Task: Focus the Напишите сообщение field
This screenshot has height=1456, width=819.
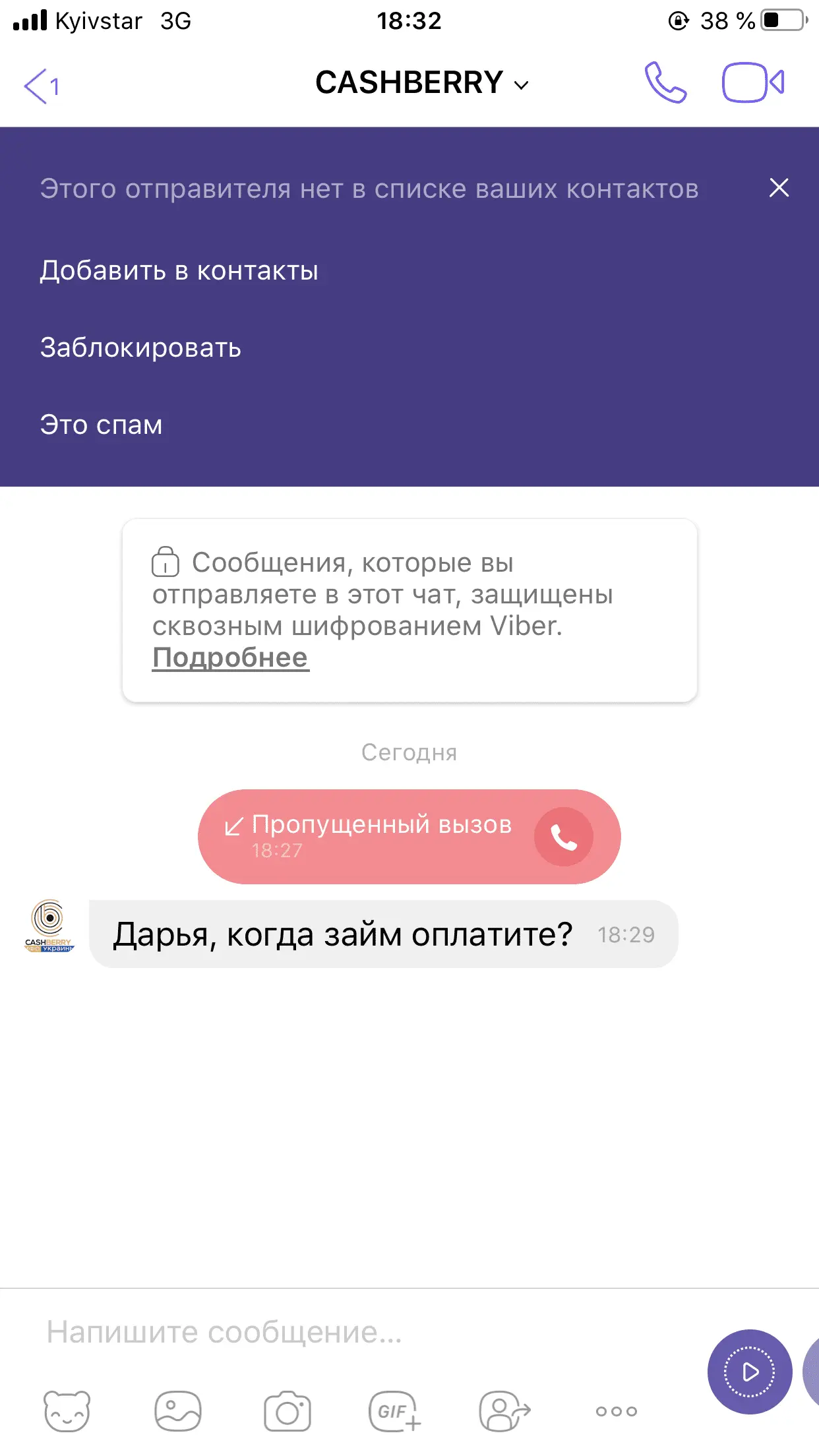Action: 330,1332
